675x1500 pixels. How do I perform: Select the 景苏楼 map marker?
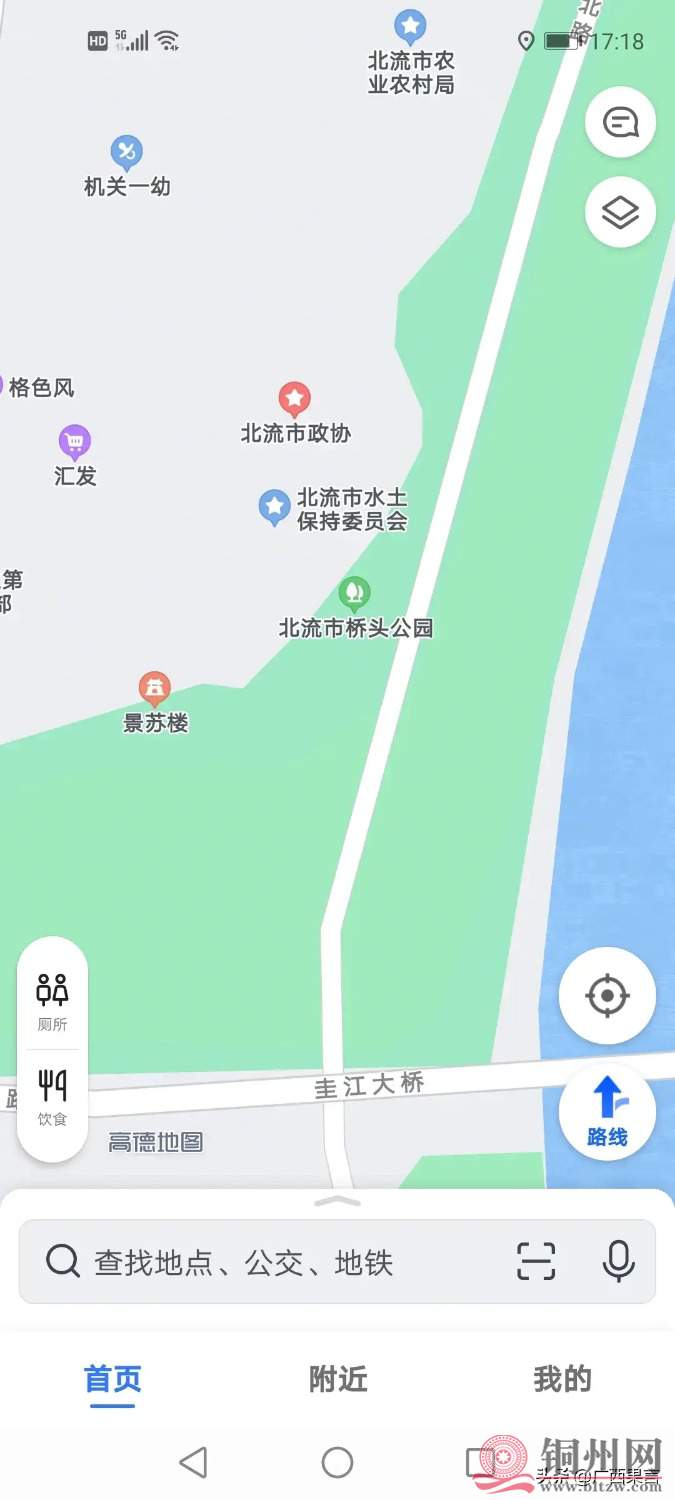click(x=154, y=688)
